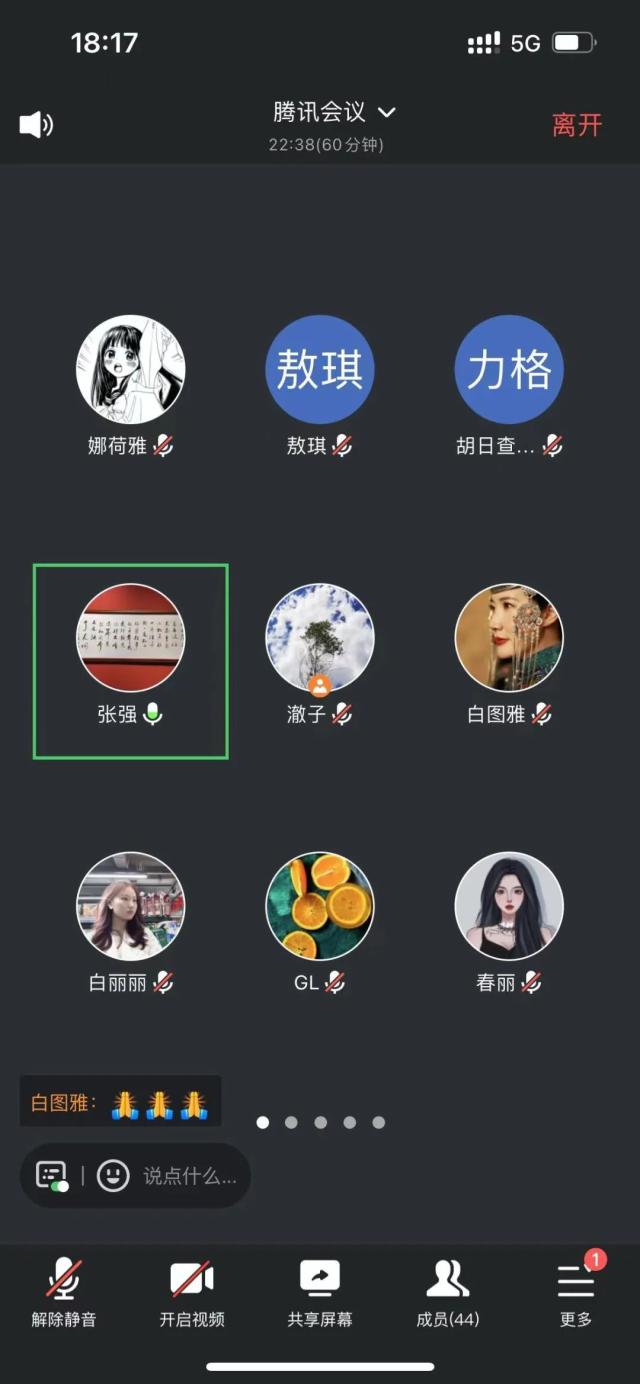Select participant 娜荷雅's avatar
640x1384 pixels.
coord(131,369)
